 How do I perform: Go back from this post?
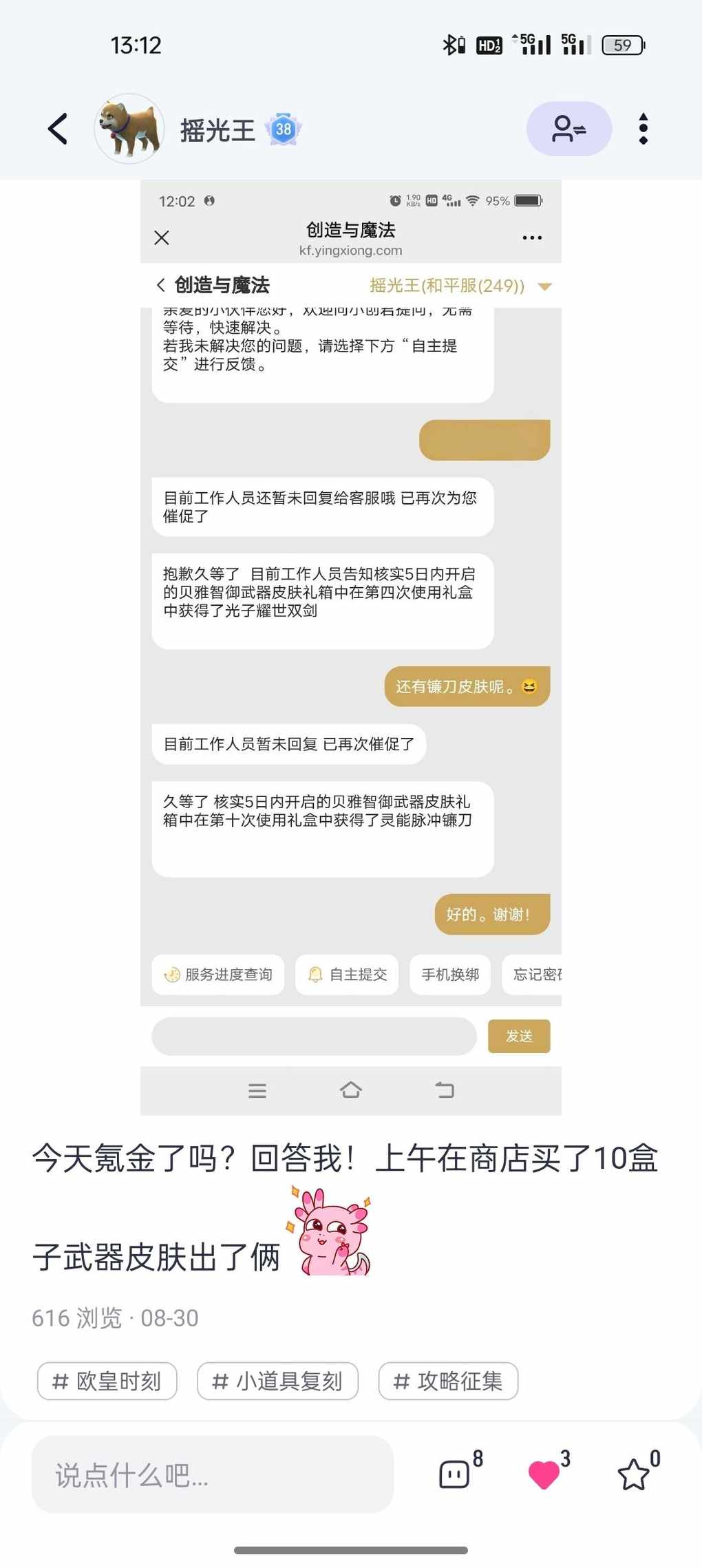tap(58, 129)
